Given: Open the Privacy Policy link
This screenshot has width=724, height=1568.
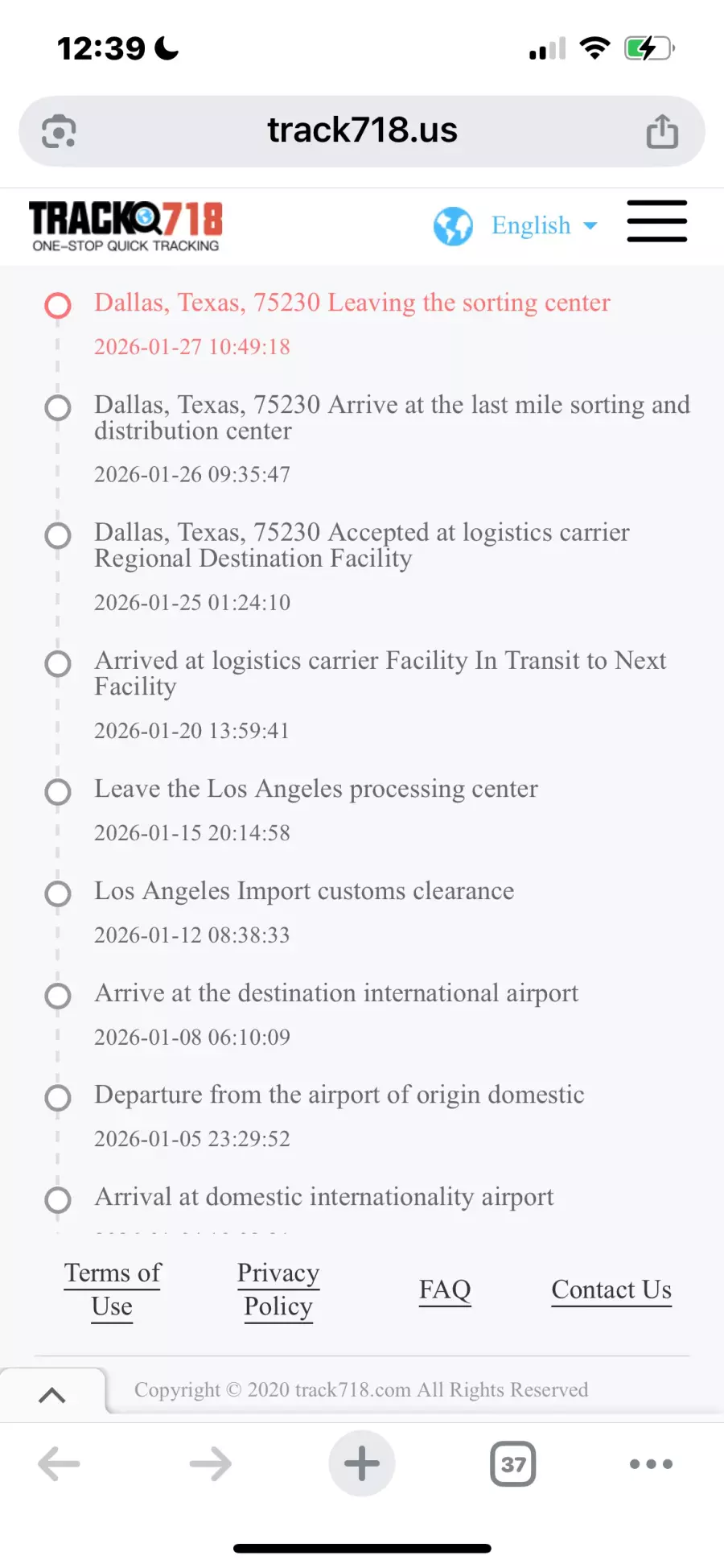Looking at the screenshot, I should 278,1289.
